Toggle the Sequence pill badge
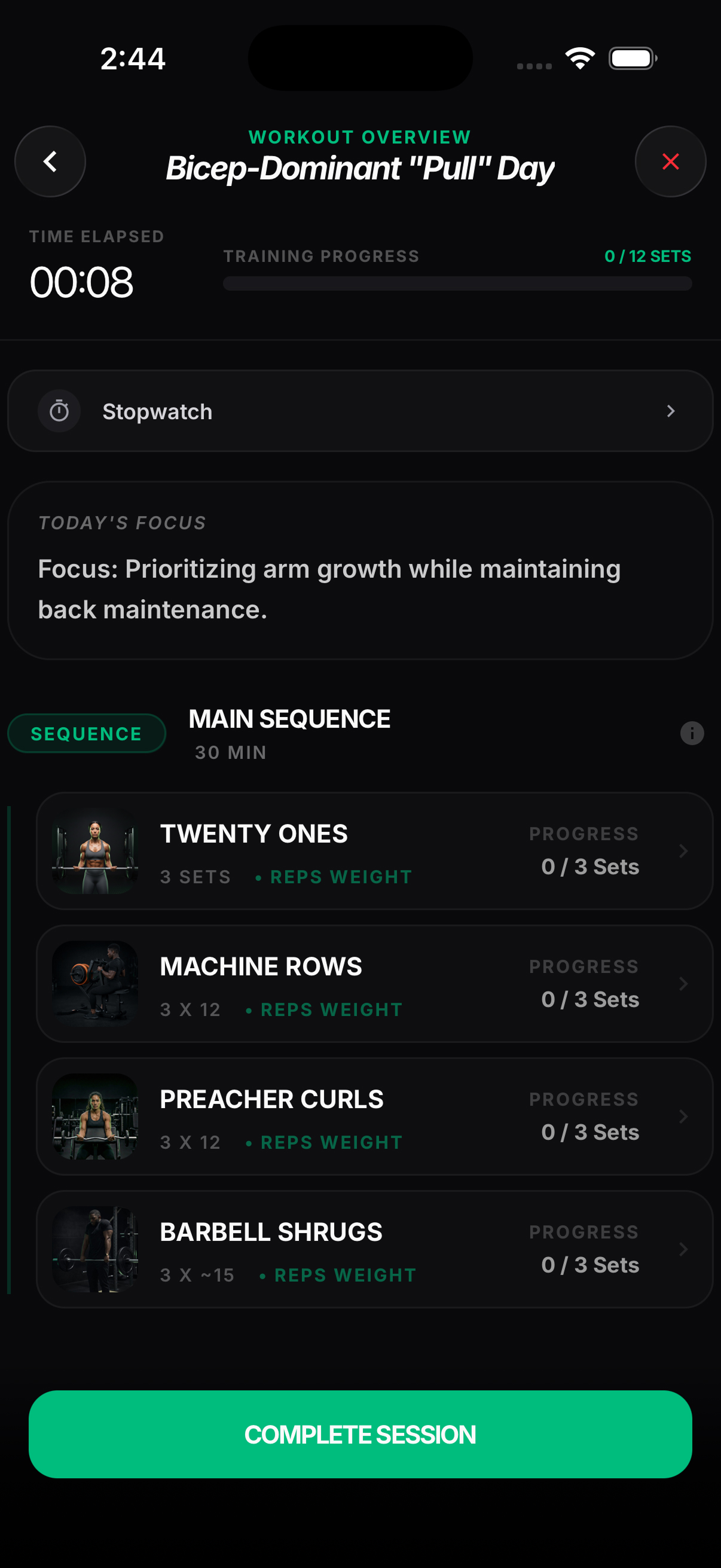Screen dimensions: 721x1568 [x=87, y=733]
